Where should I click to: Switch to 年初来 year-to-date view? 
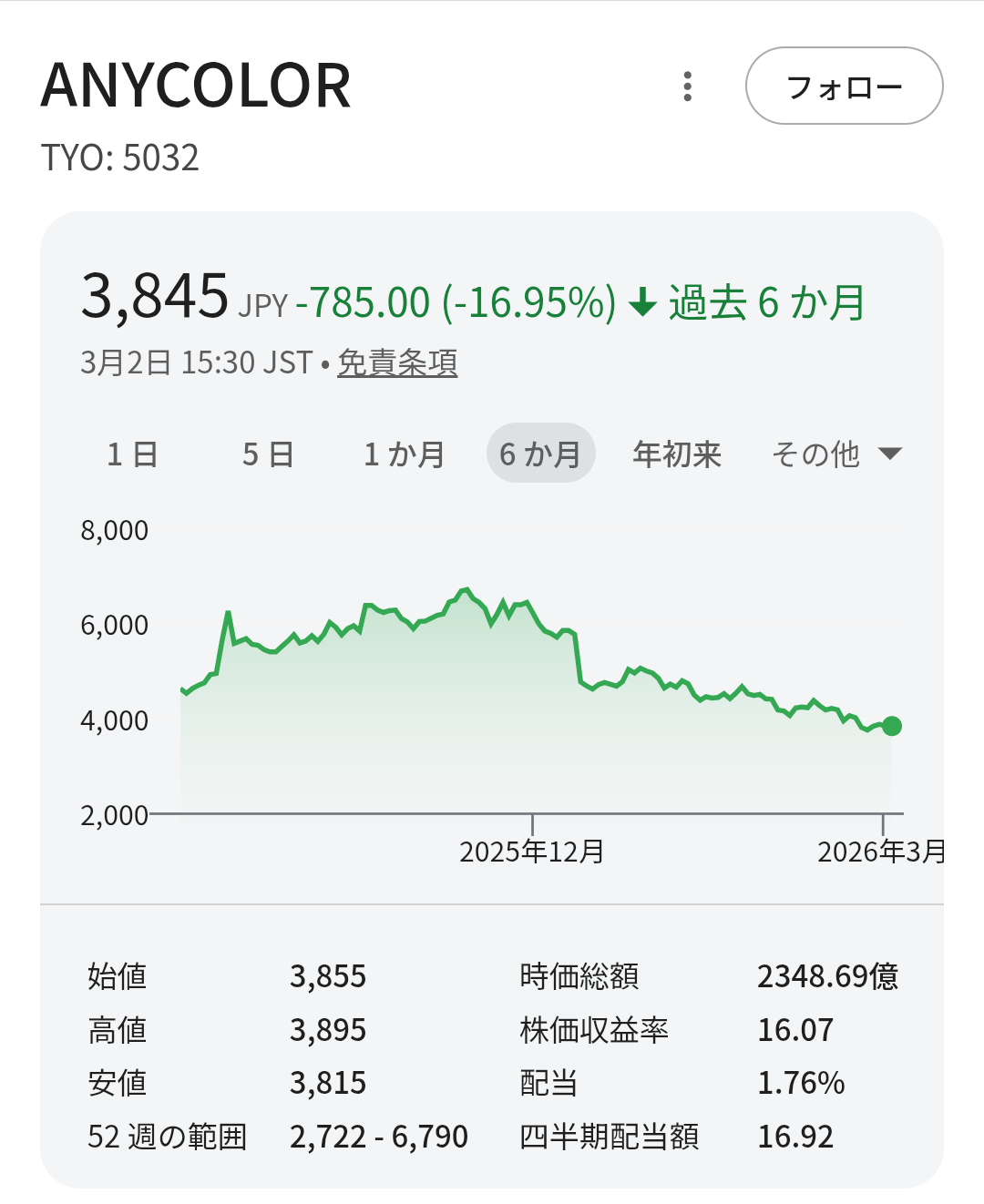(677, 454)
